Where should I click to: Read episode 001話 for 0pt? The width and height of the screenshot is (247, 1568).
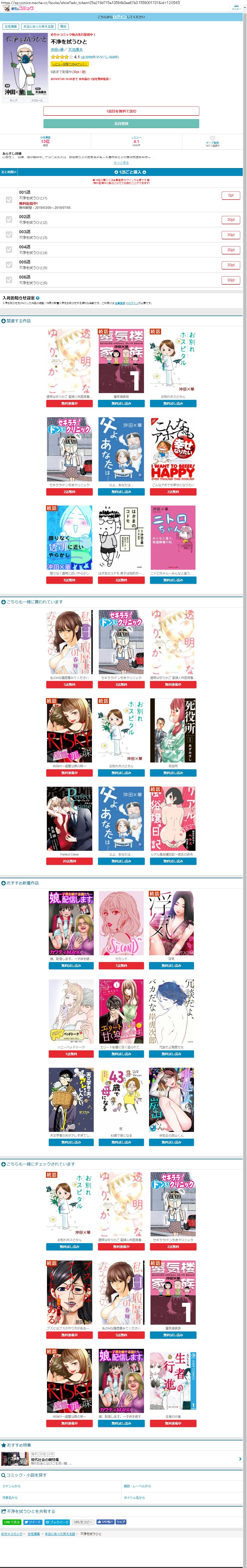tap(231, 195)
